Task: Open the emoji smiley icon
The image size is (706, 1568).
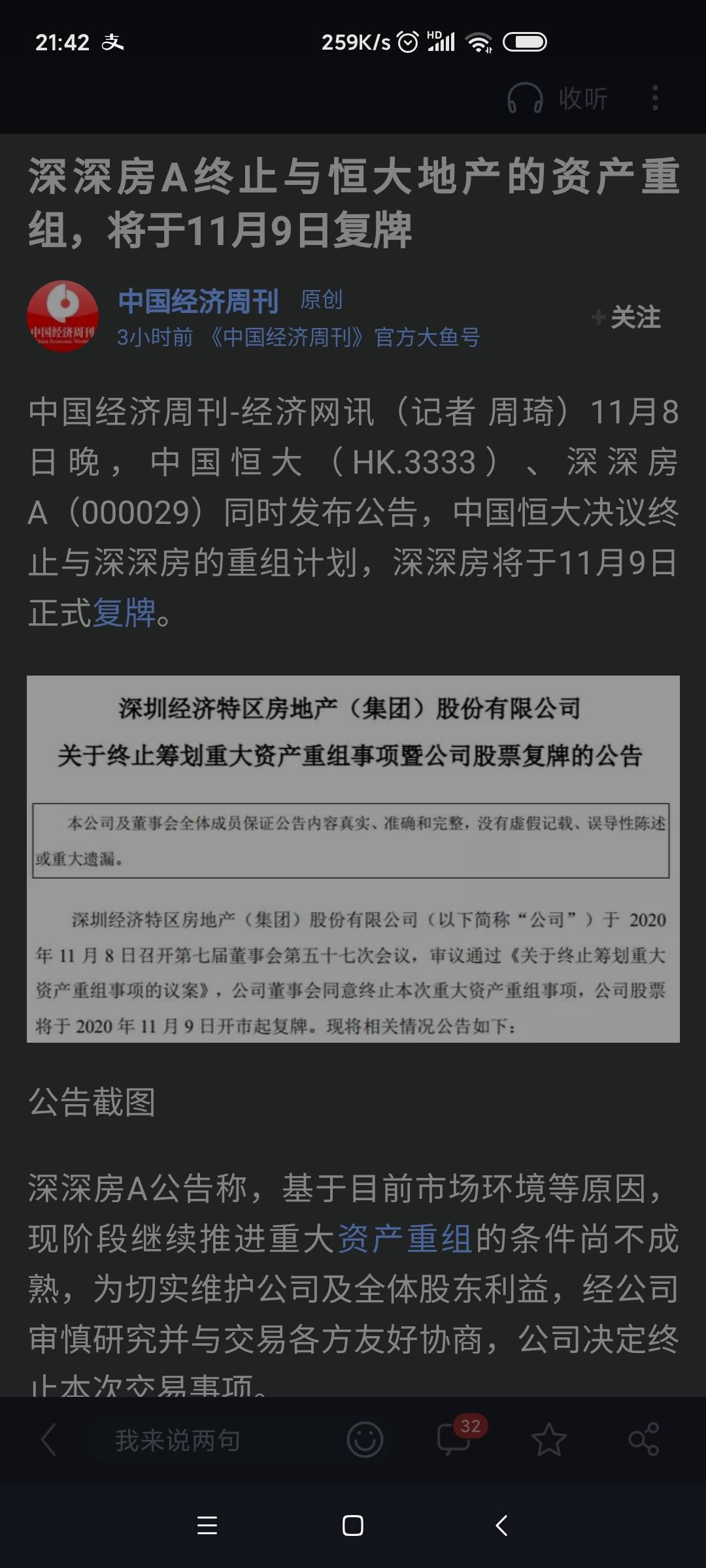Action: pyautogui.click(x=364, y=1439)
